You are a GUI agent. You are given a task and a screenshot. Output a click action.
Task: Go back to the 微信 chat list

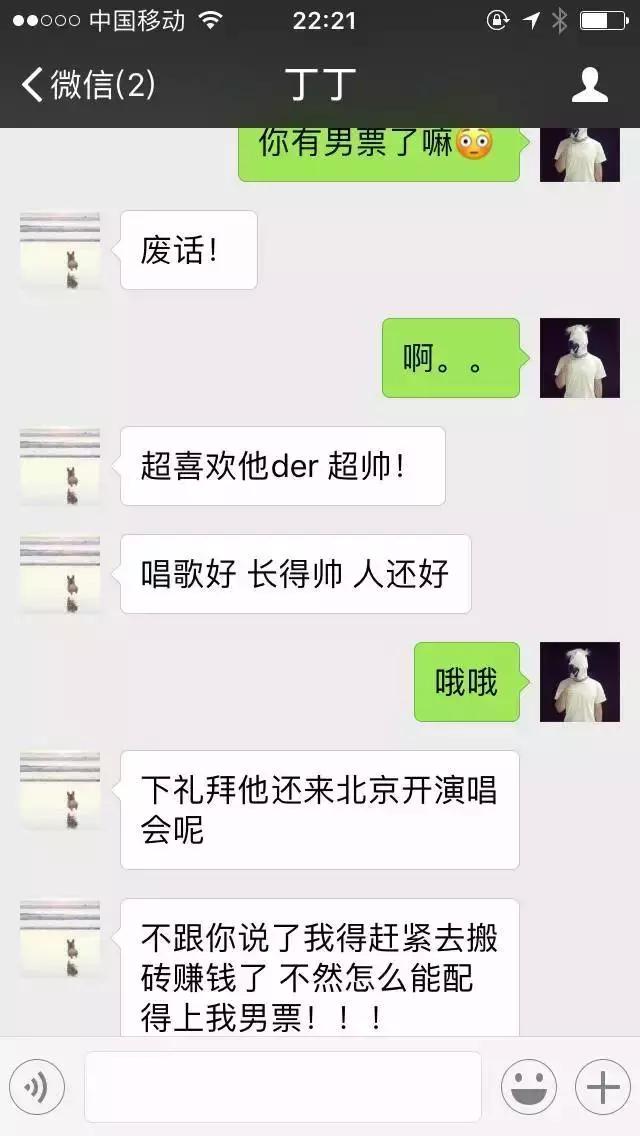coord(88,85)
